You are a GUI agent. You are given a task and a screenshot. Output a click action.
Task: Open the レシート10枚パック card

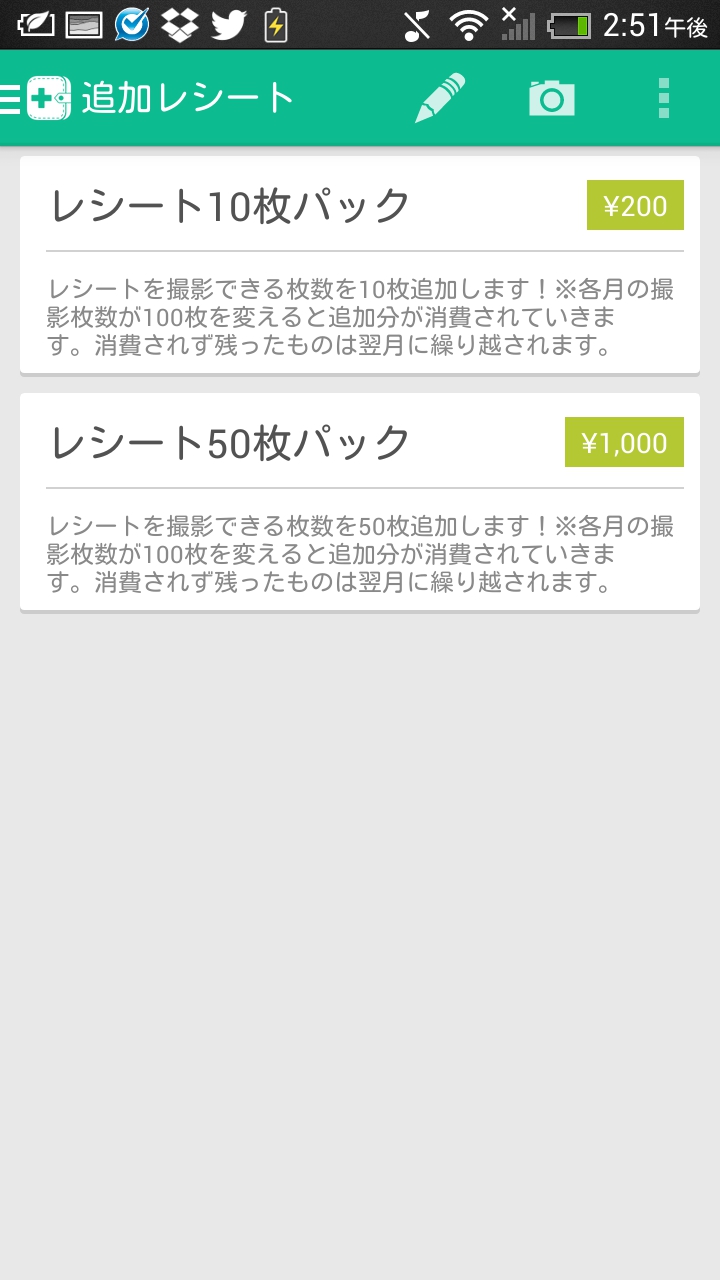click(300, 290)
